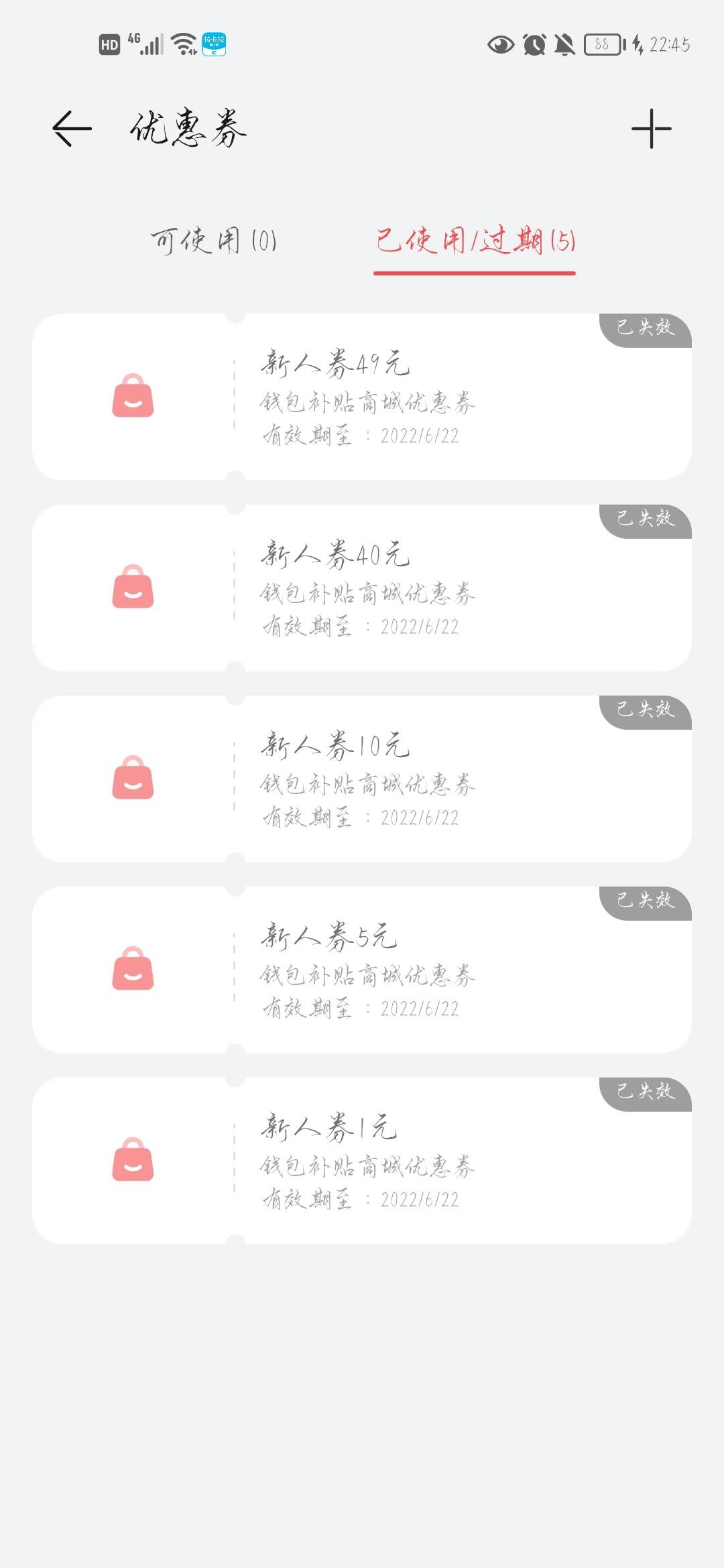Tap the 新人券5元 coupon card

coord(362,970)
